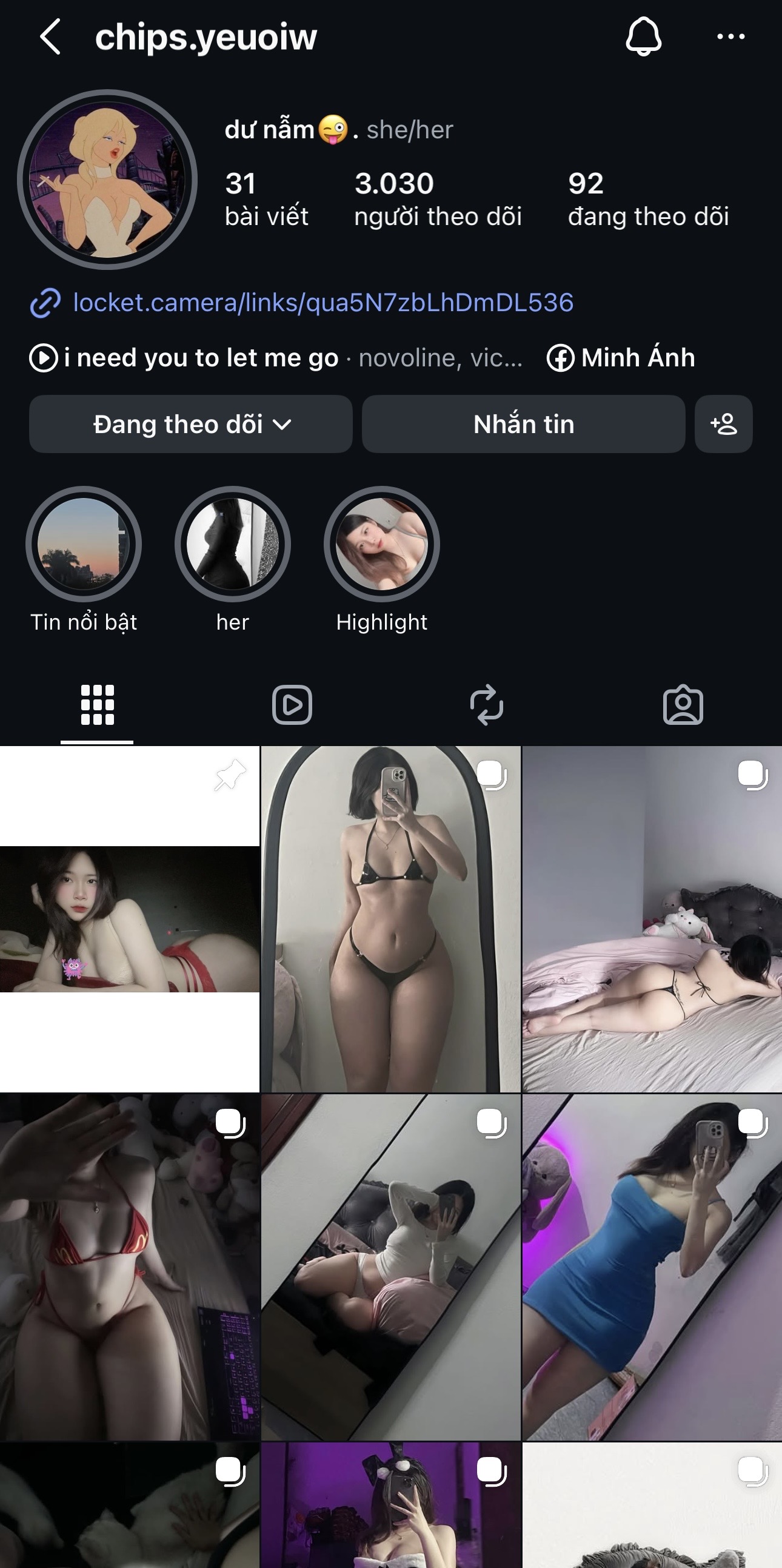782x1568 pixels.
Task: Play the profile song i need you to let me go
Action: [x=201, y=358]
